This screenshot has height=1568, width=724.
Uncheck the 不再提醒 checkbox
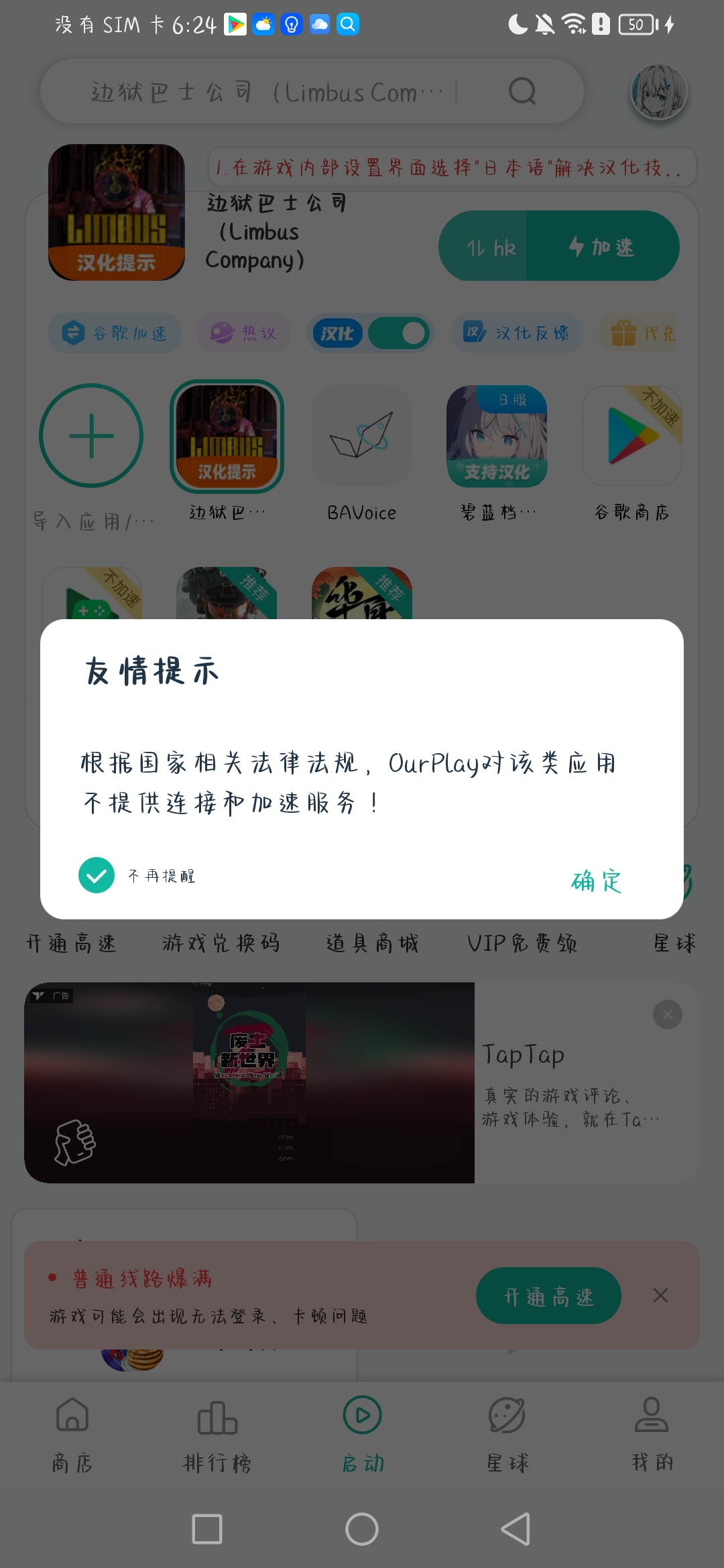click(x=97, y=875)
